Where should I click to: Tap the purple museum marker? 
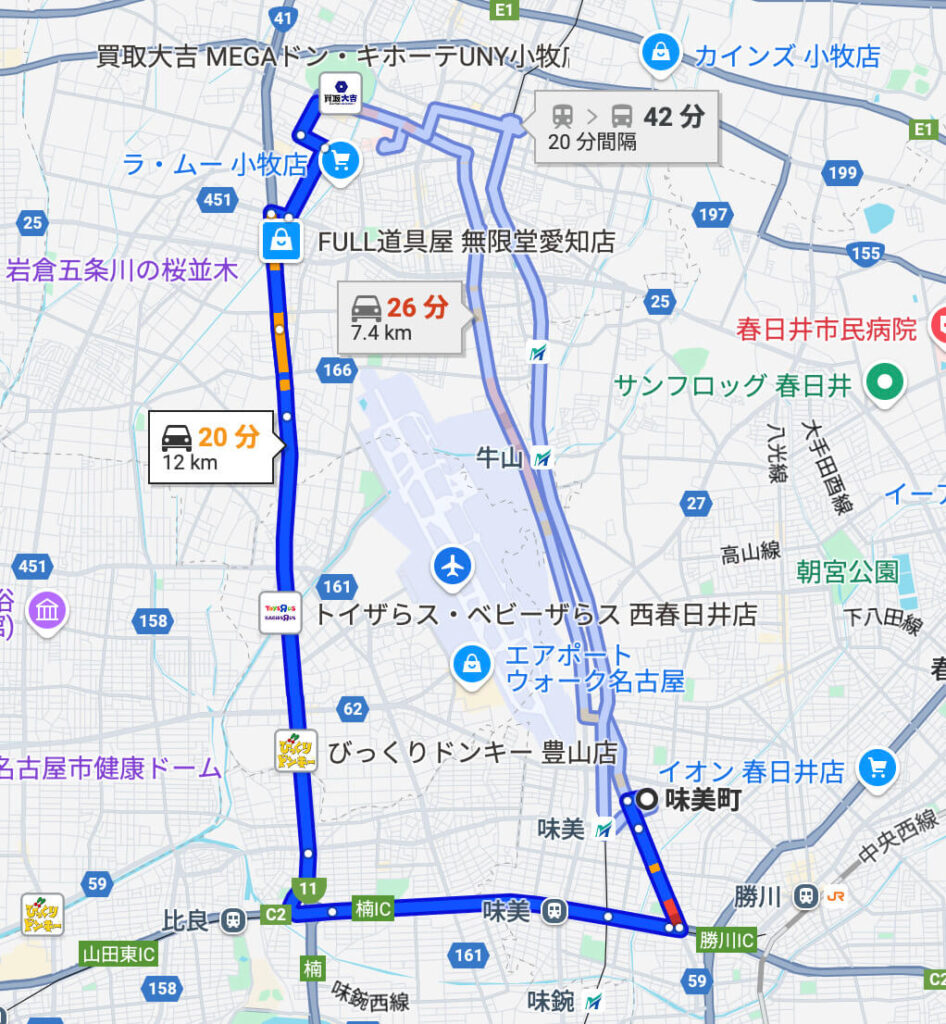pos(47,609)
